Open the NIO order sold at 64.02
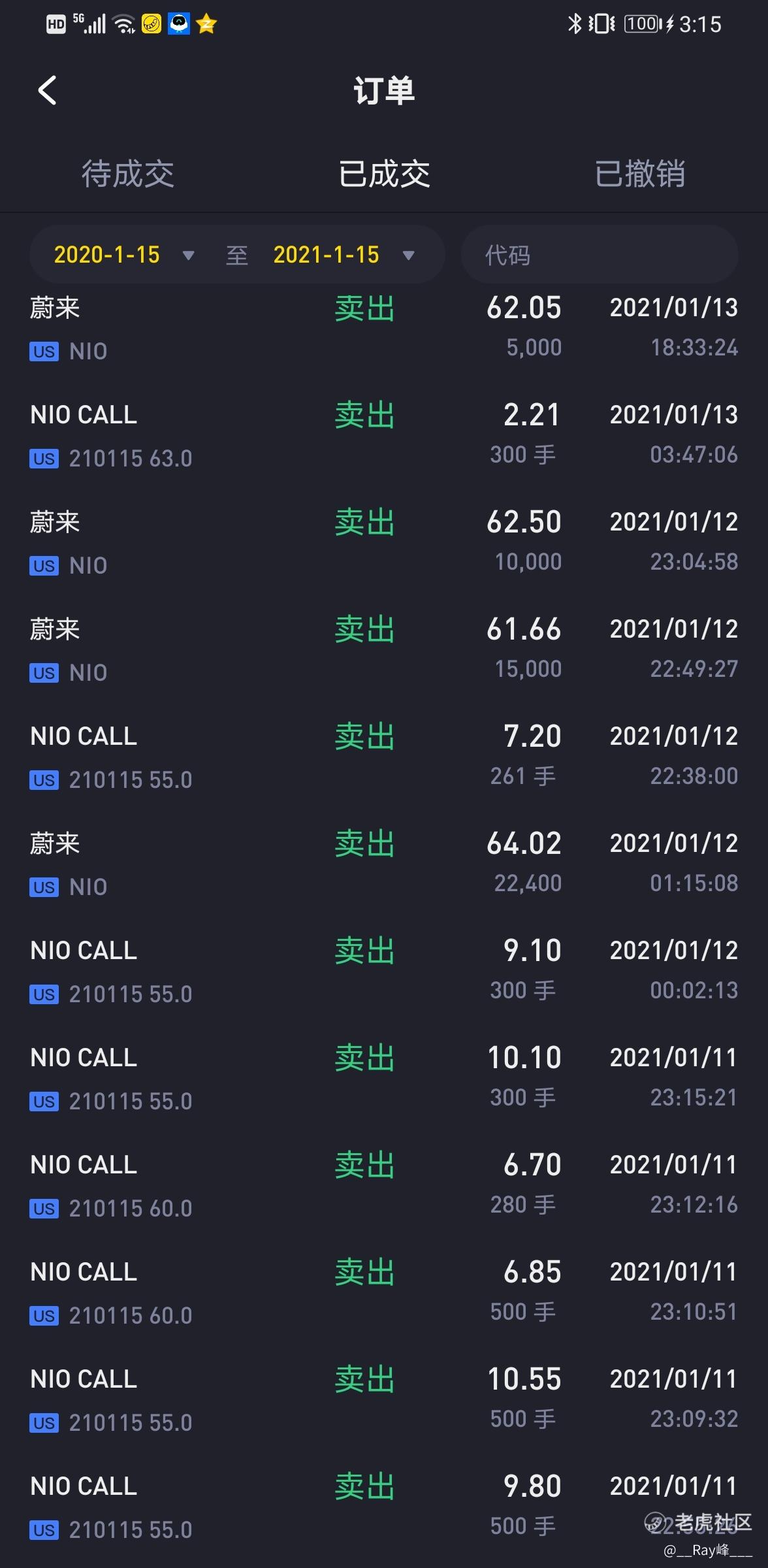Viewport: 768px width, 1568px height. (384, 864)
